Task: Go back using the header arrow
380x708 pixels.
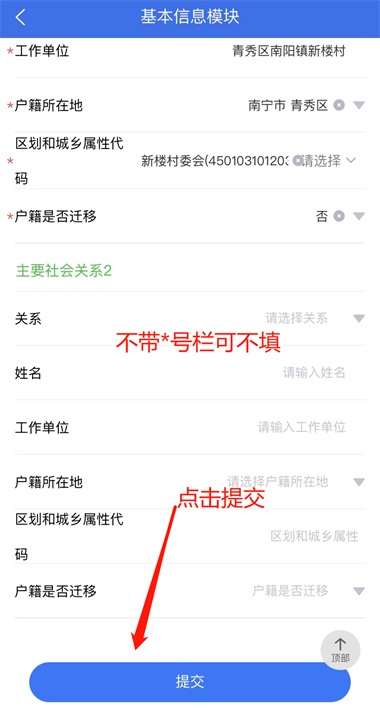Action: [x=20, y=17]
